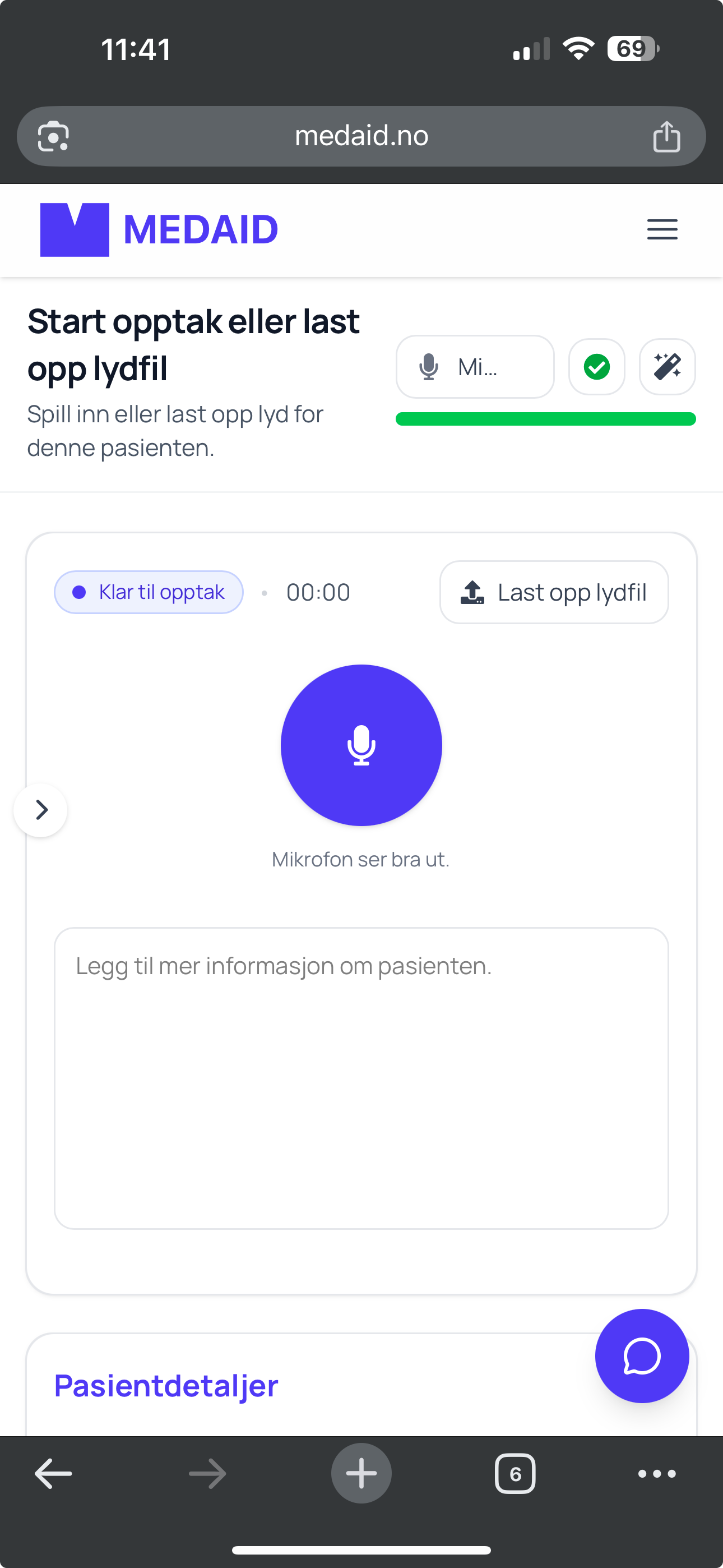The height and width of the screenshot is (1568, 723).
Task: Toggle microphone check state via green tick
Action: pyautogui.click(x=596, y=366)
